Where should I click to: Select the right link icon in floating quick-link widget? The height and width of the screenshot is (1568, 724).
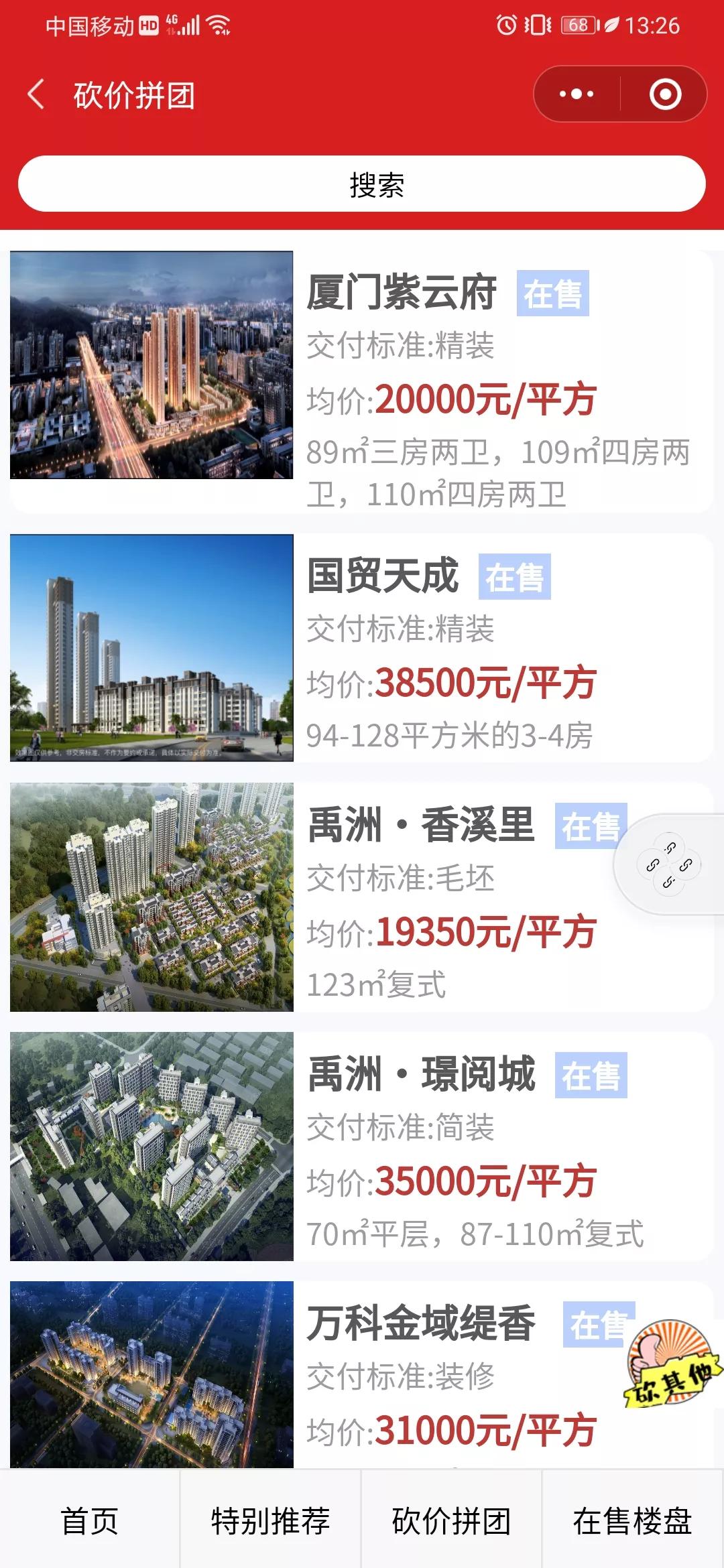click(x=686, y=866)
